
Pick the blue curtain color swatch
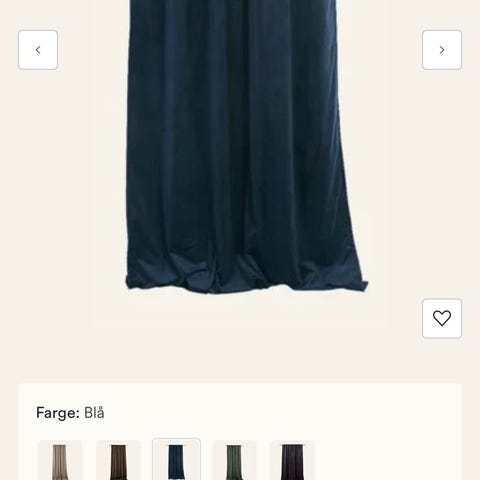(176, 460)
